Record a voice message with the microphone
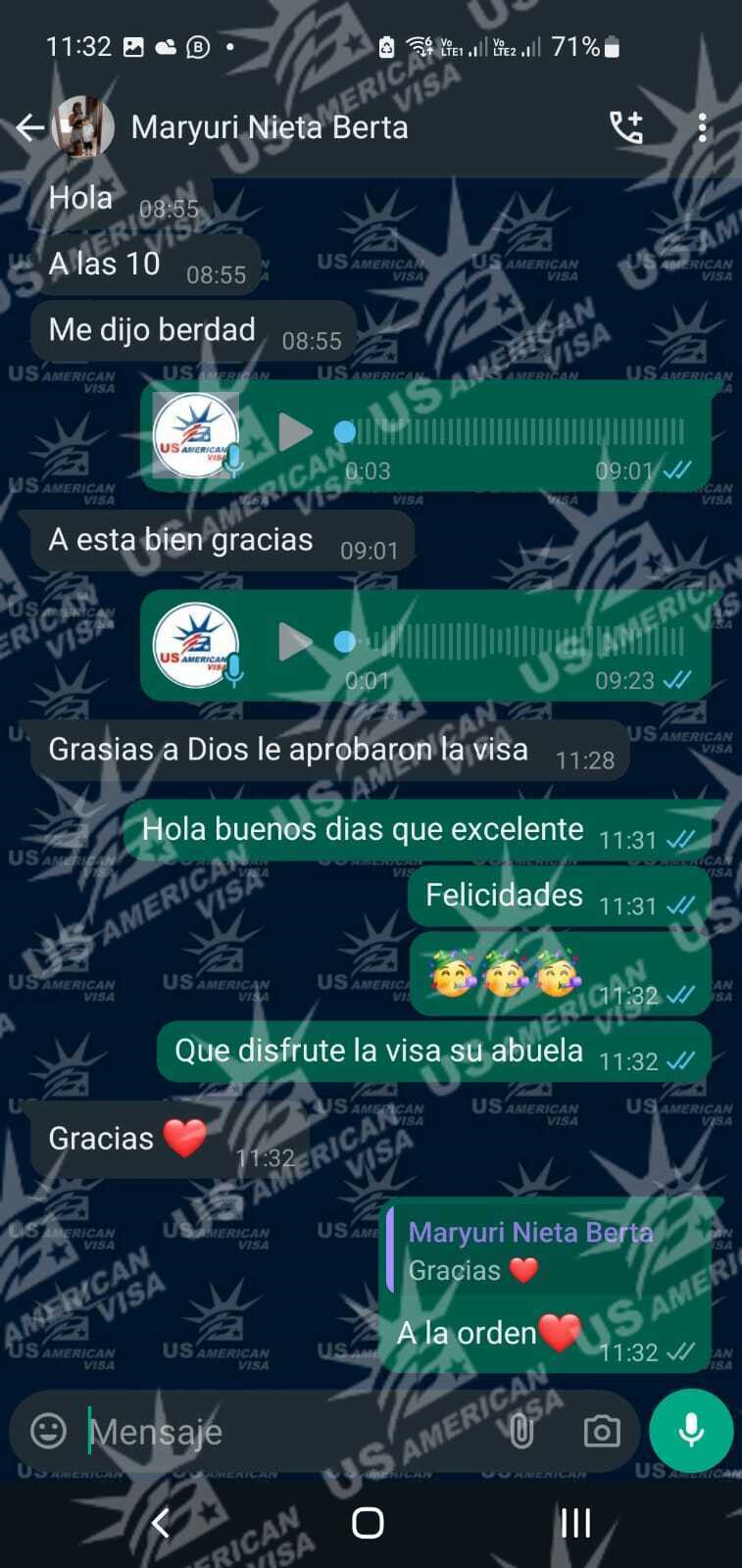 click(x=691, y=1431)
